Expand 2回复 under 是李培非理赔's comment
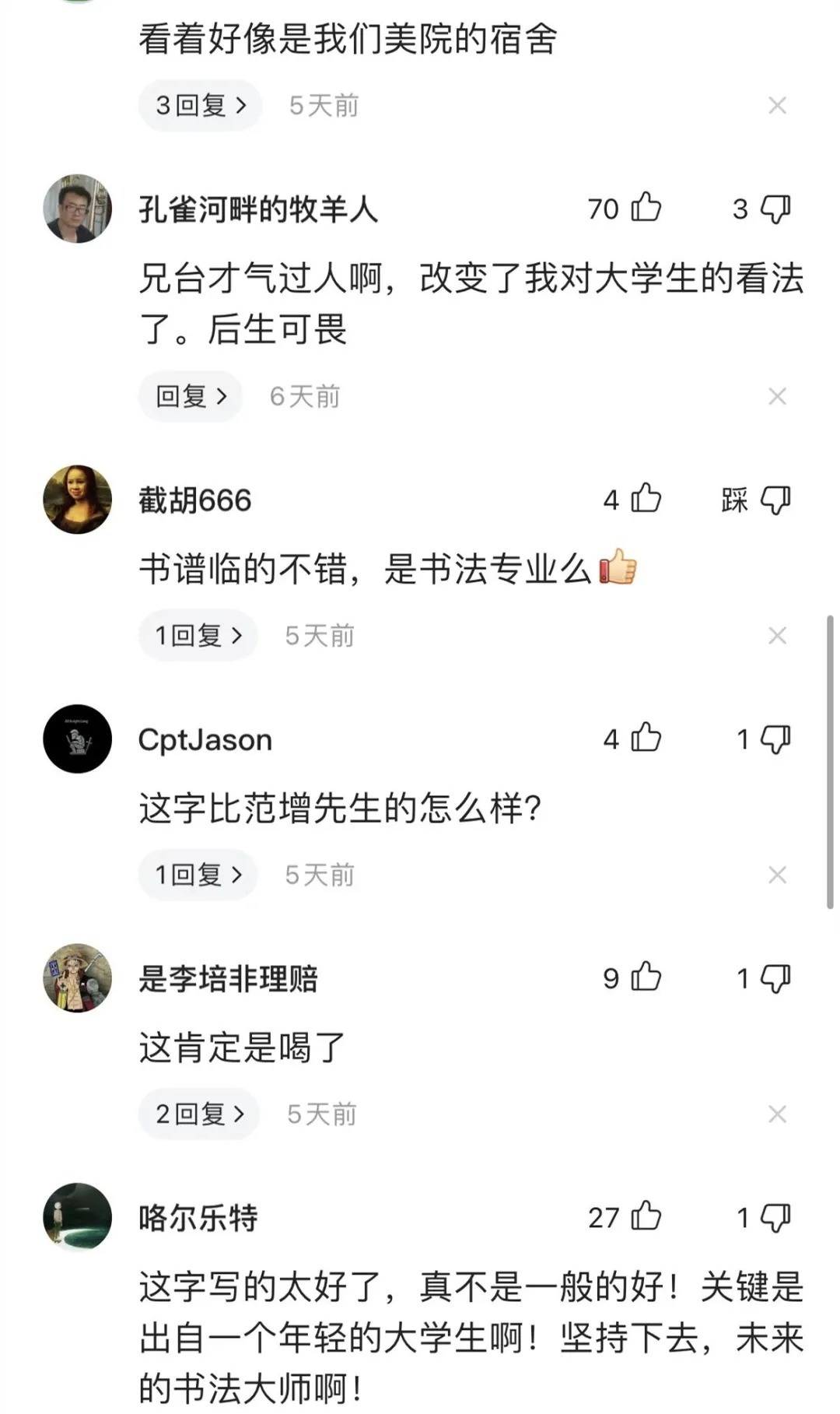 (199, 1114)
